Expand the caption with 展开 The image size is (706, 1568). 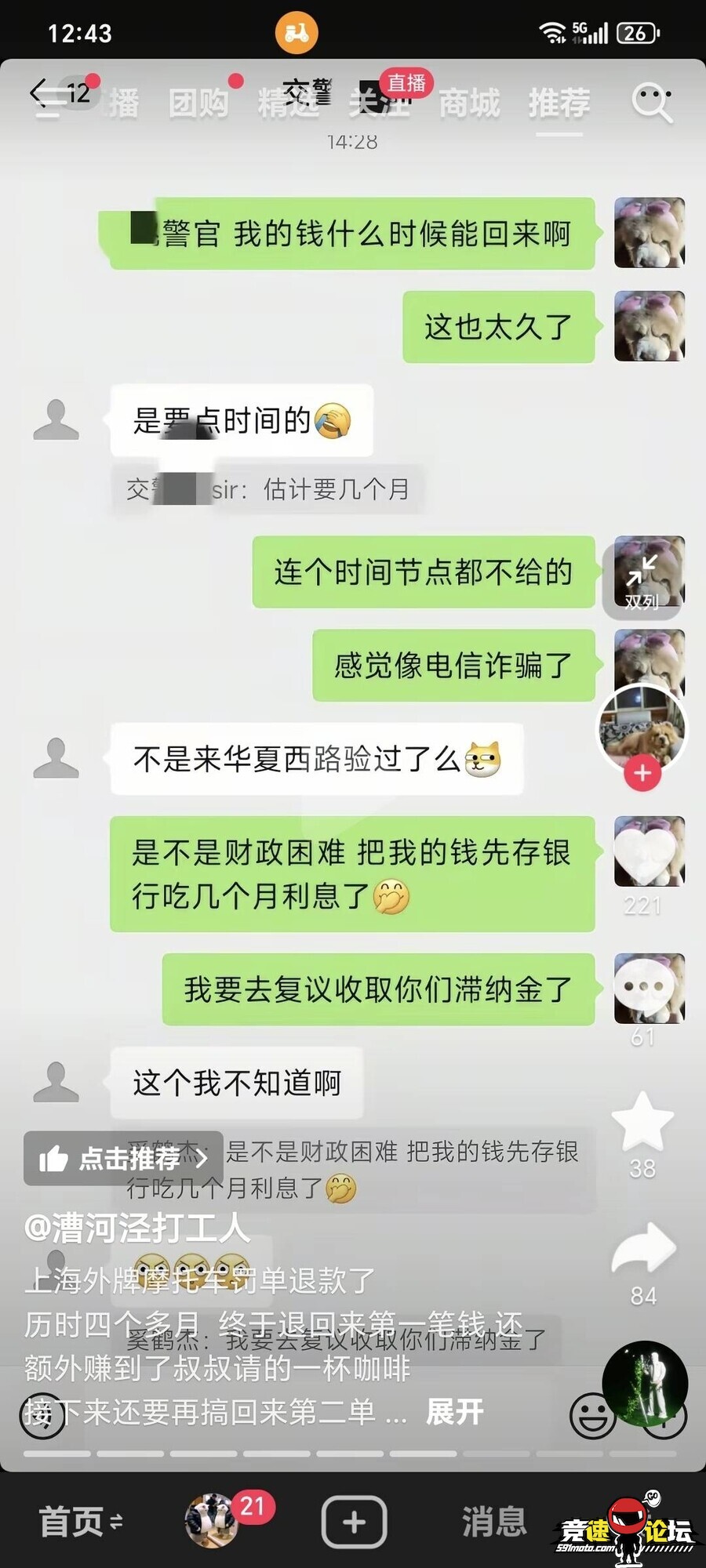(454, 1412)
